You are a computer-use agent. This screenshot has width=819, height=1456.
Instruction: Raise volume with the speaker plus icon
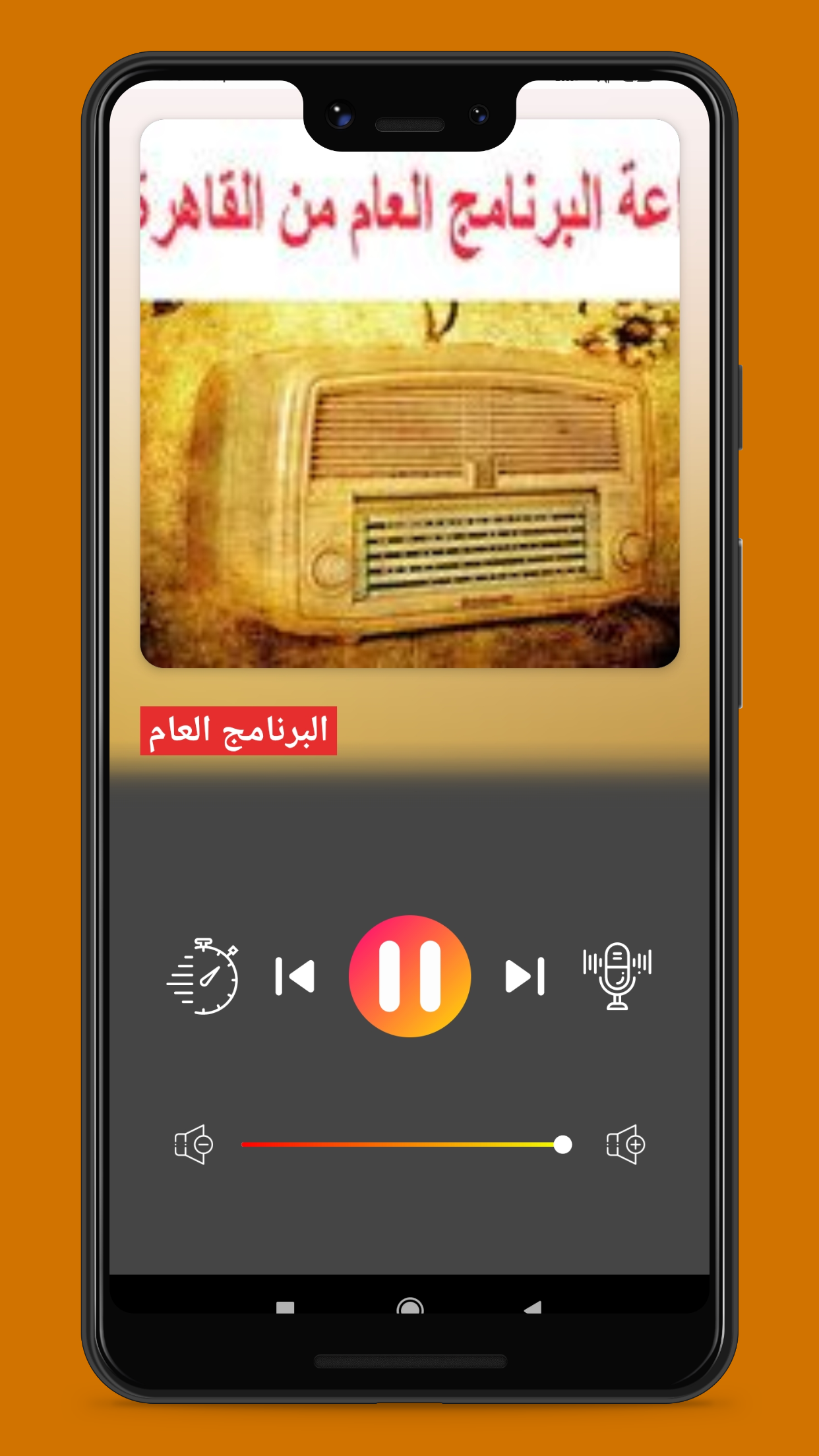click(626, 1144)
